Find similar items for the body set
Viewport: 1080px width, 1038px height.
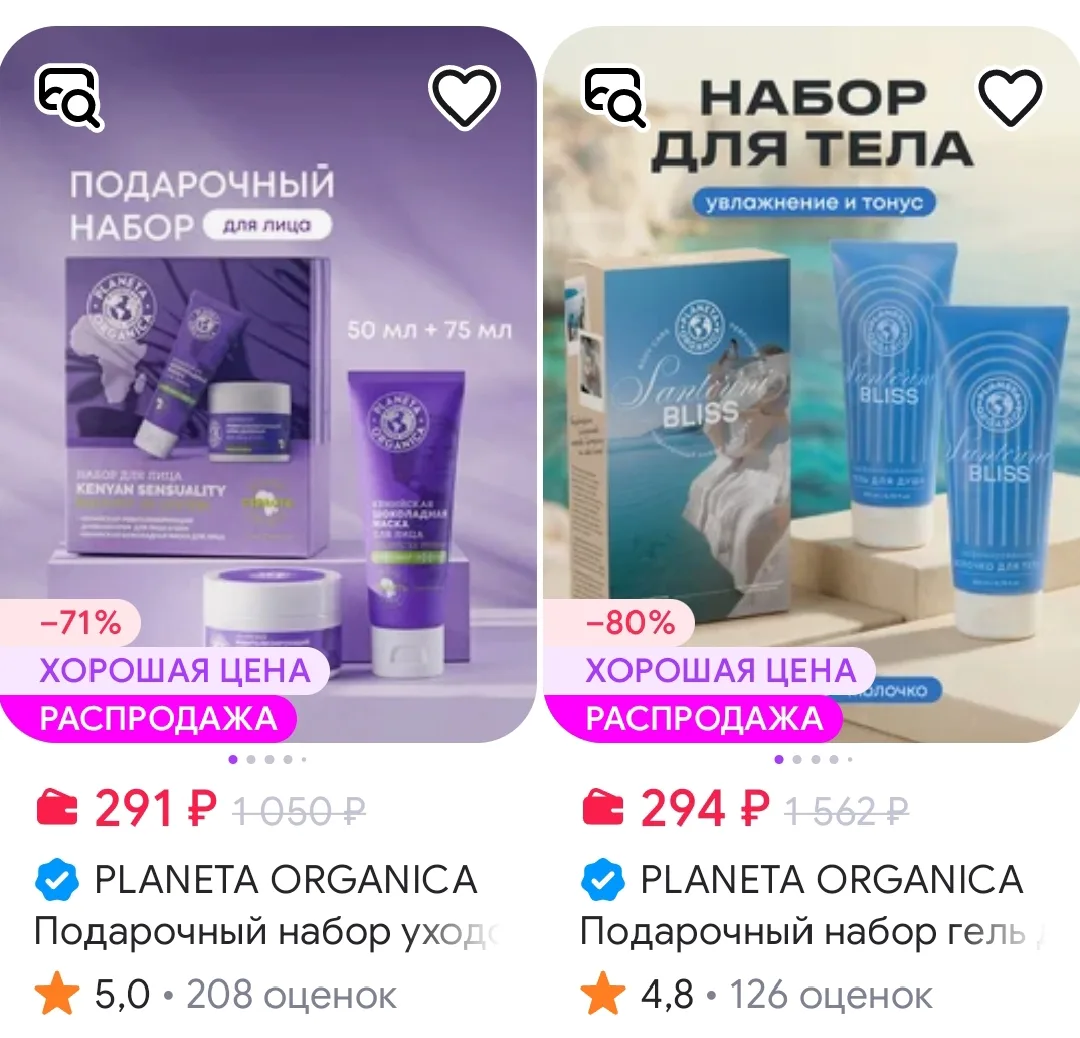614,96
